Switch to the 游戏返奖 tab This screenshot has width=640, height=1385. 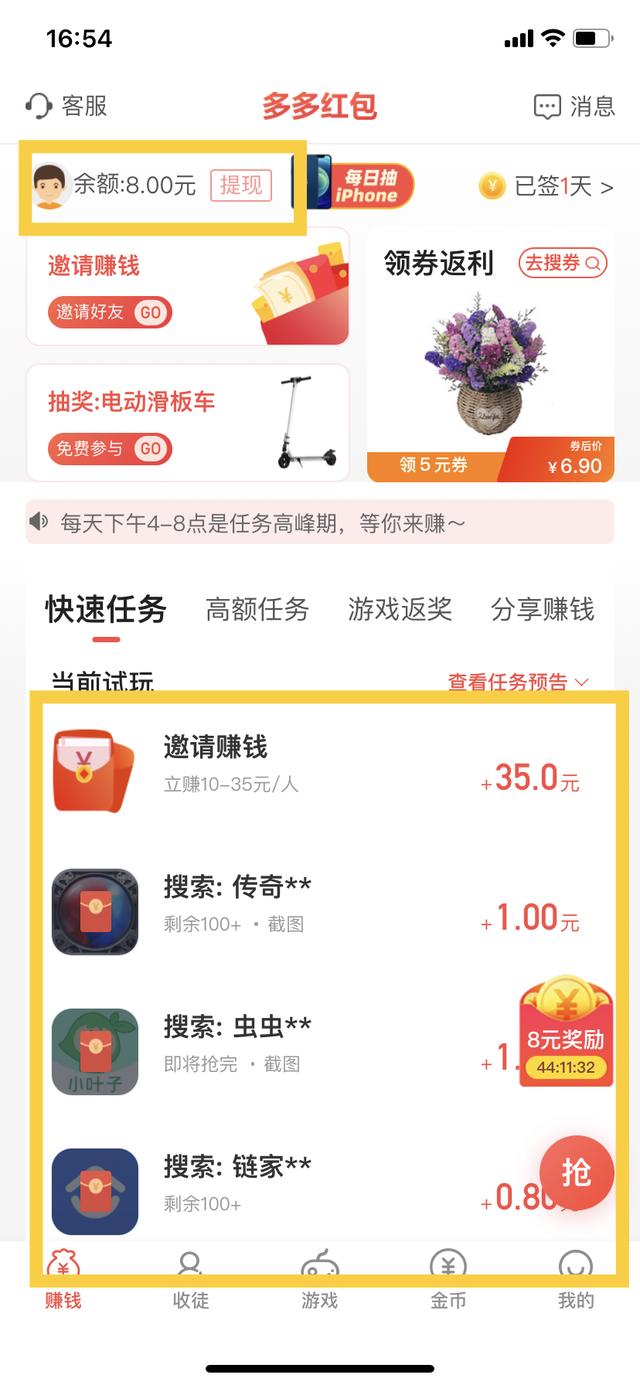coord(400,609)
